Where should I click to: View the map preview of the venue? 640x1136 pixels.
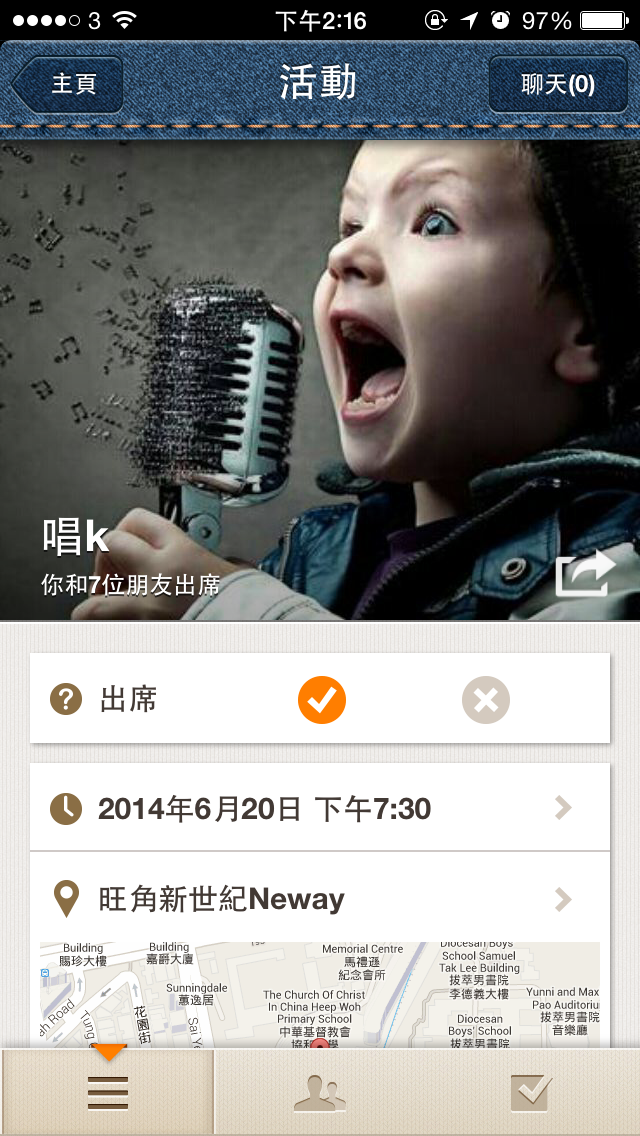pos(320,994)
